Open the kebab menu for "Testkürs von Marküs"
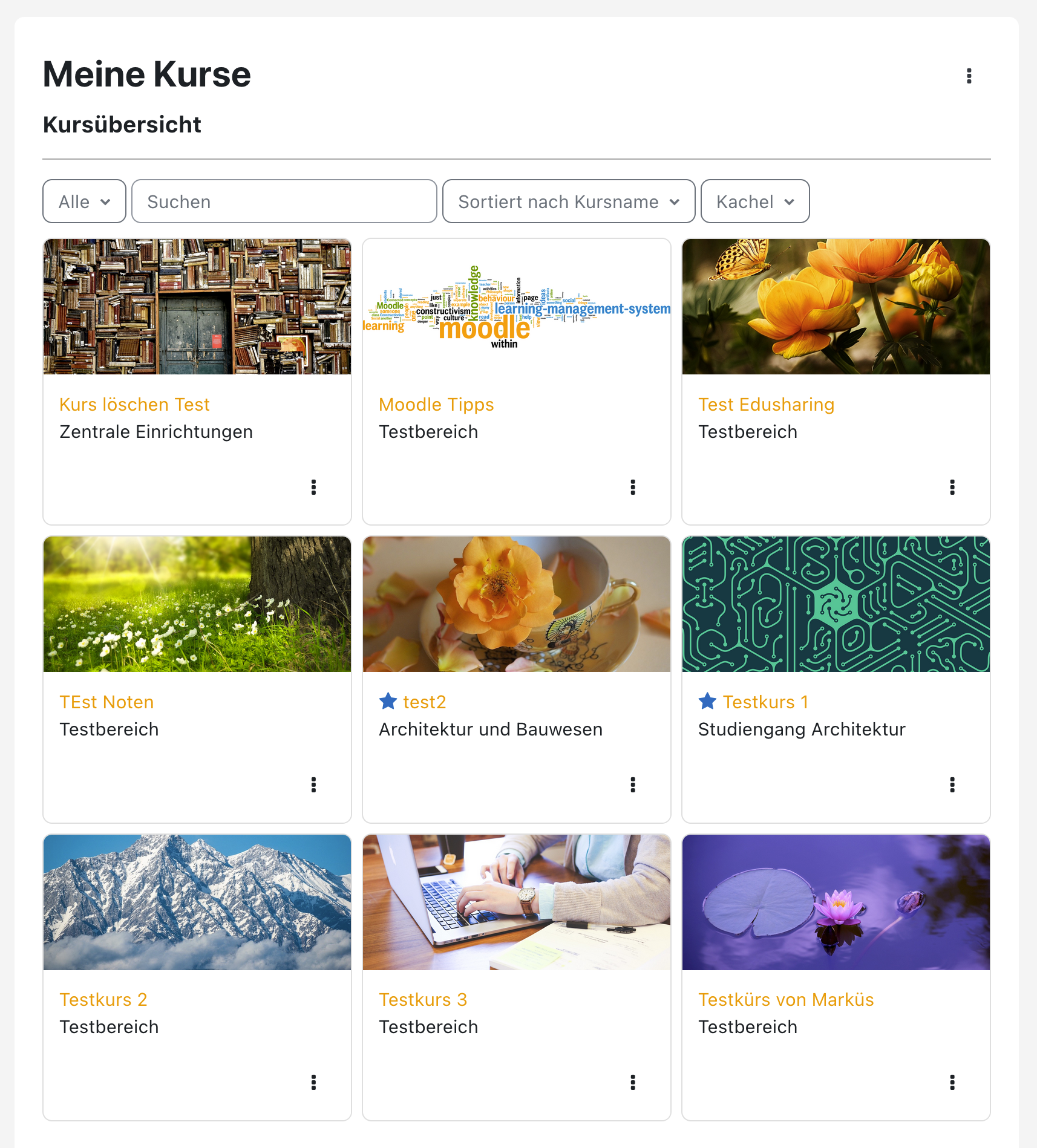 click(x=953, y=1082)
